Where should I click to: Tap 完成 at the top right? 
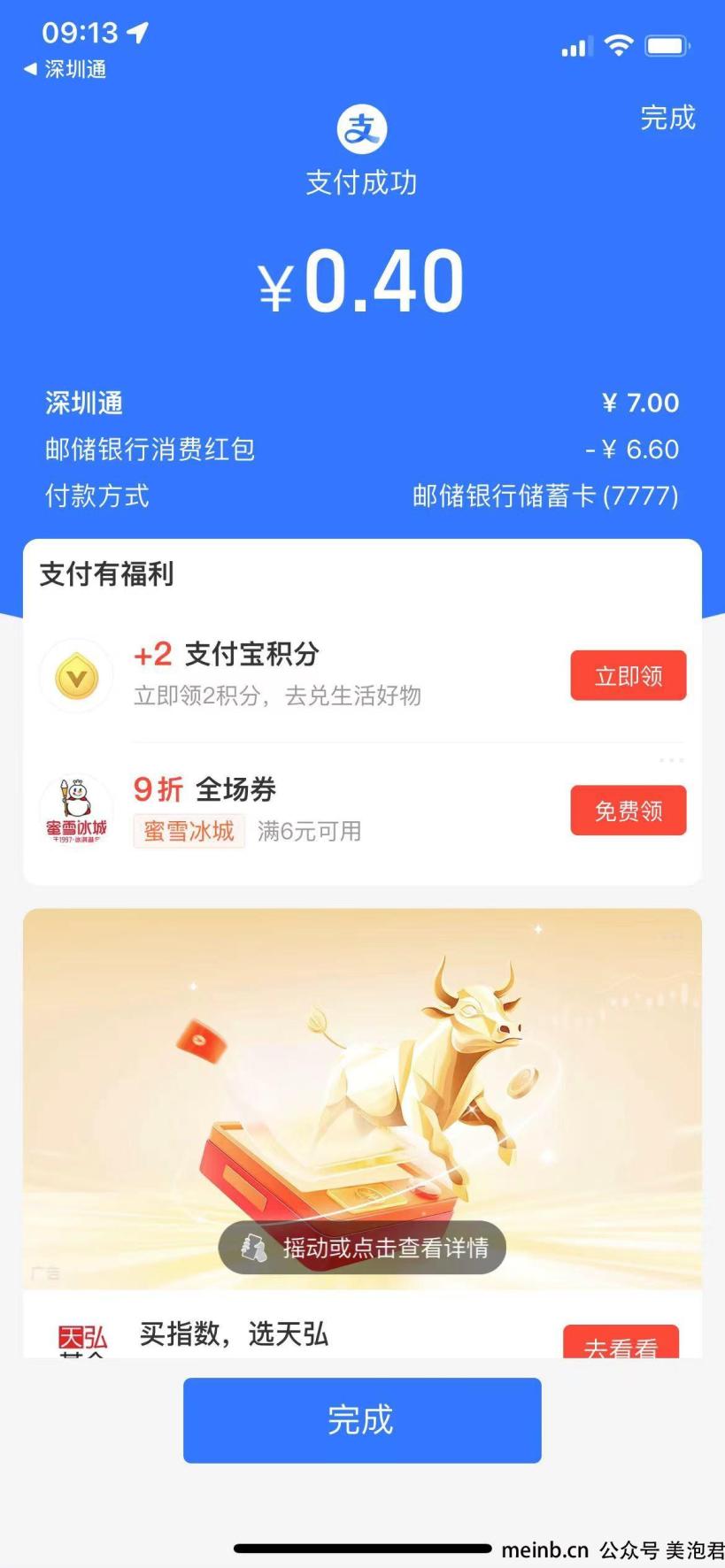coord(667,118)
